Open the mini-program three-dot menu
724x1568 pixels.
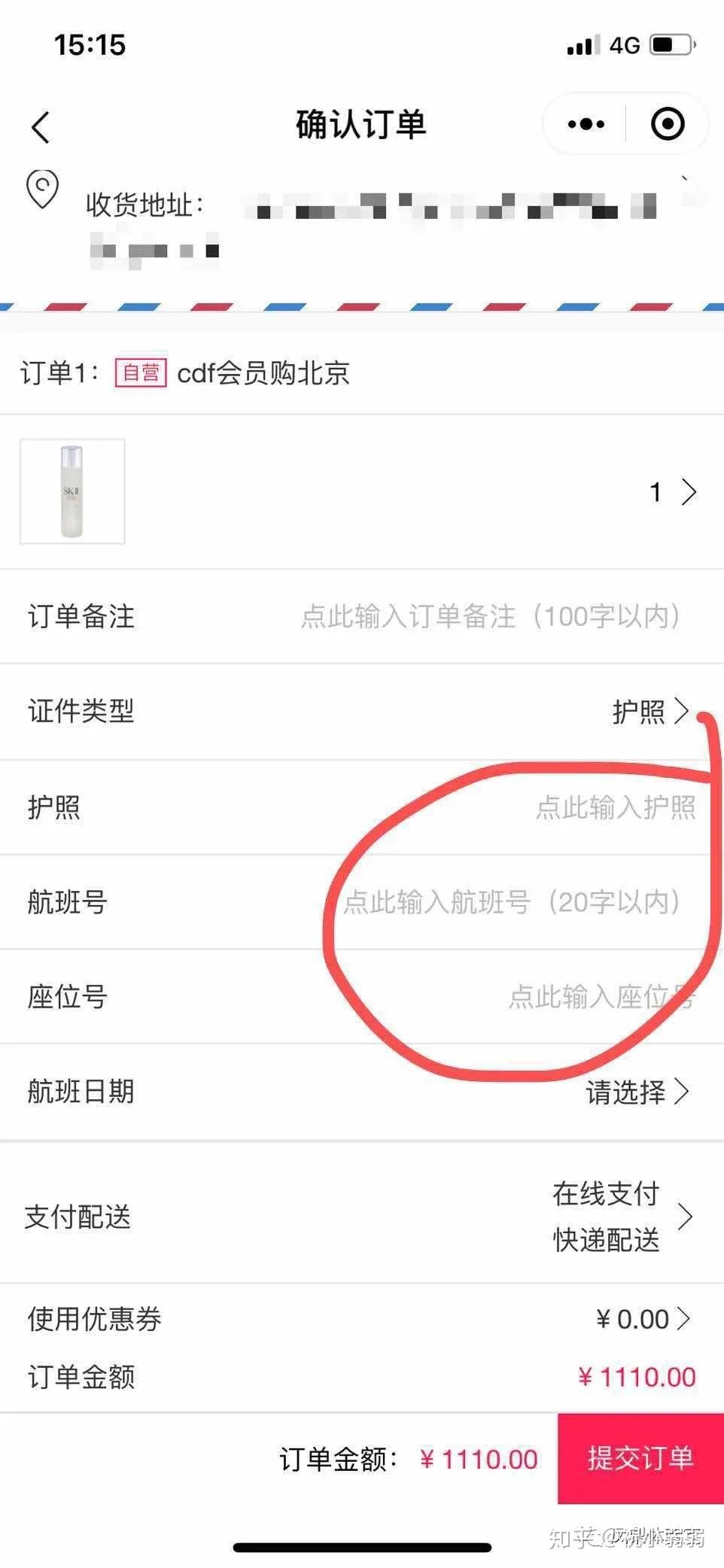[586, 124]
